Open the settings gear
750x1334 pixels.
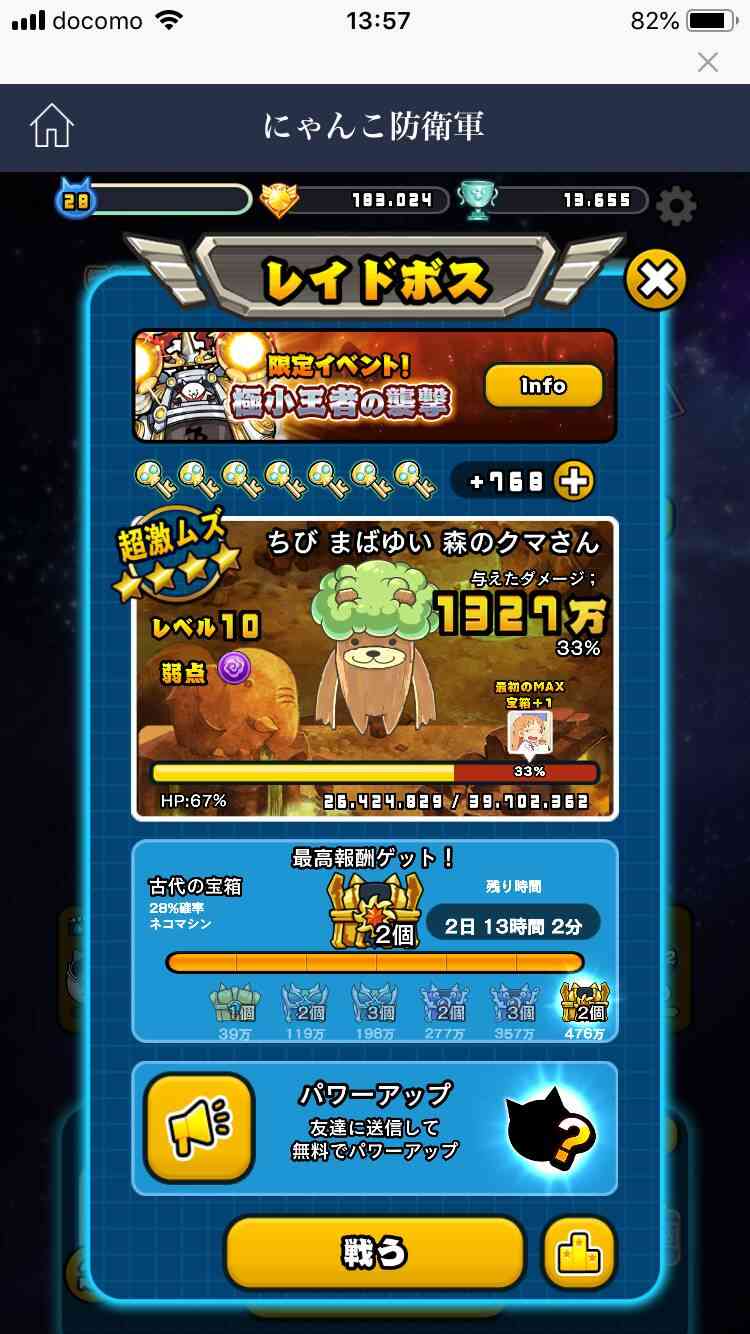(677, 205)
